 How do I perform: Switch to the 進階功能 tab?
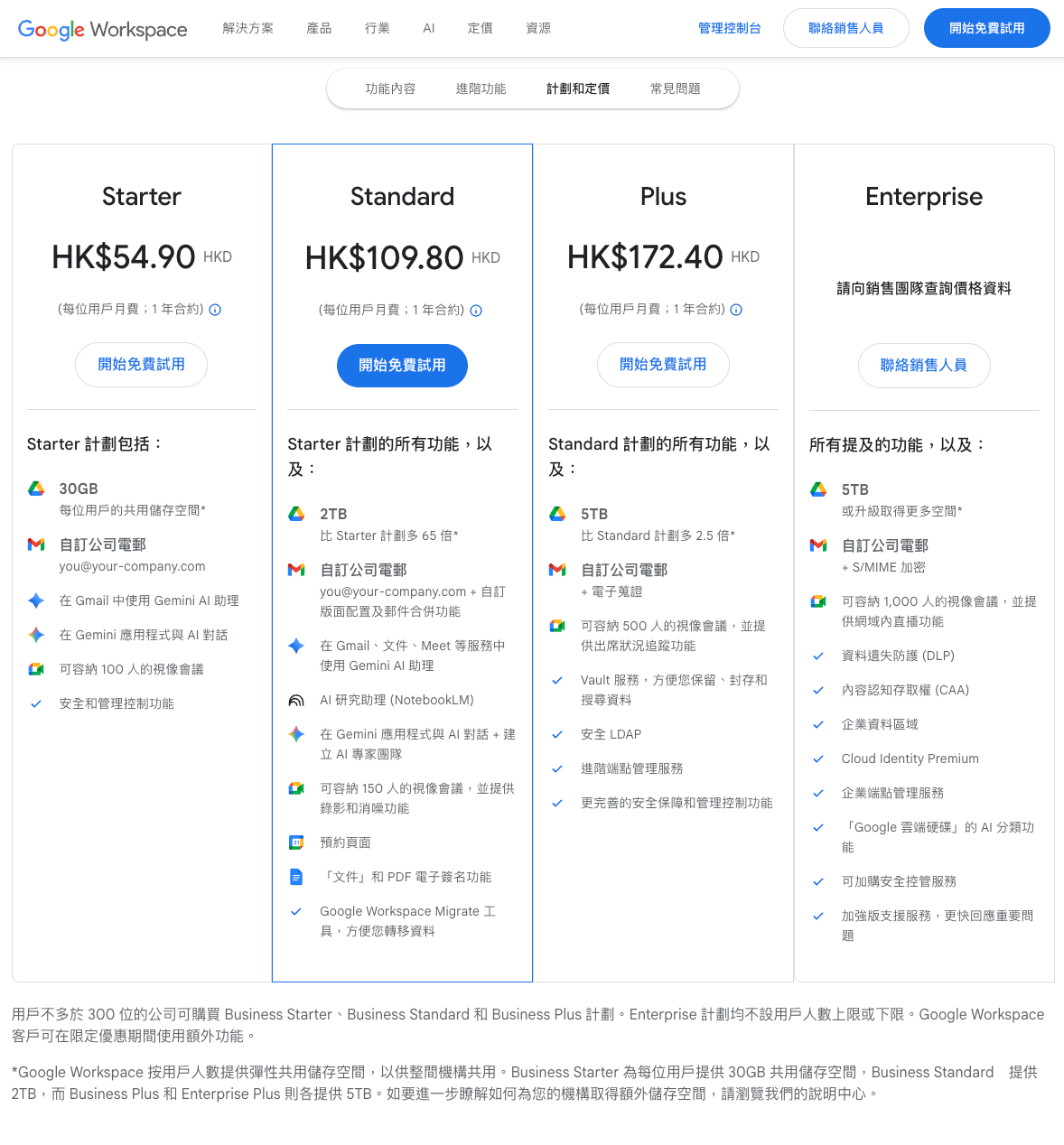pos(481,88)
